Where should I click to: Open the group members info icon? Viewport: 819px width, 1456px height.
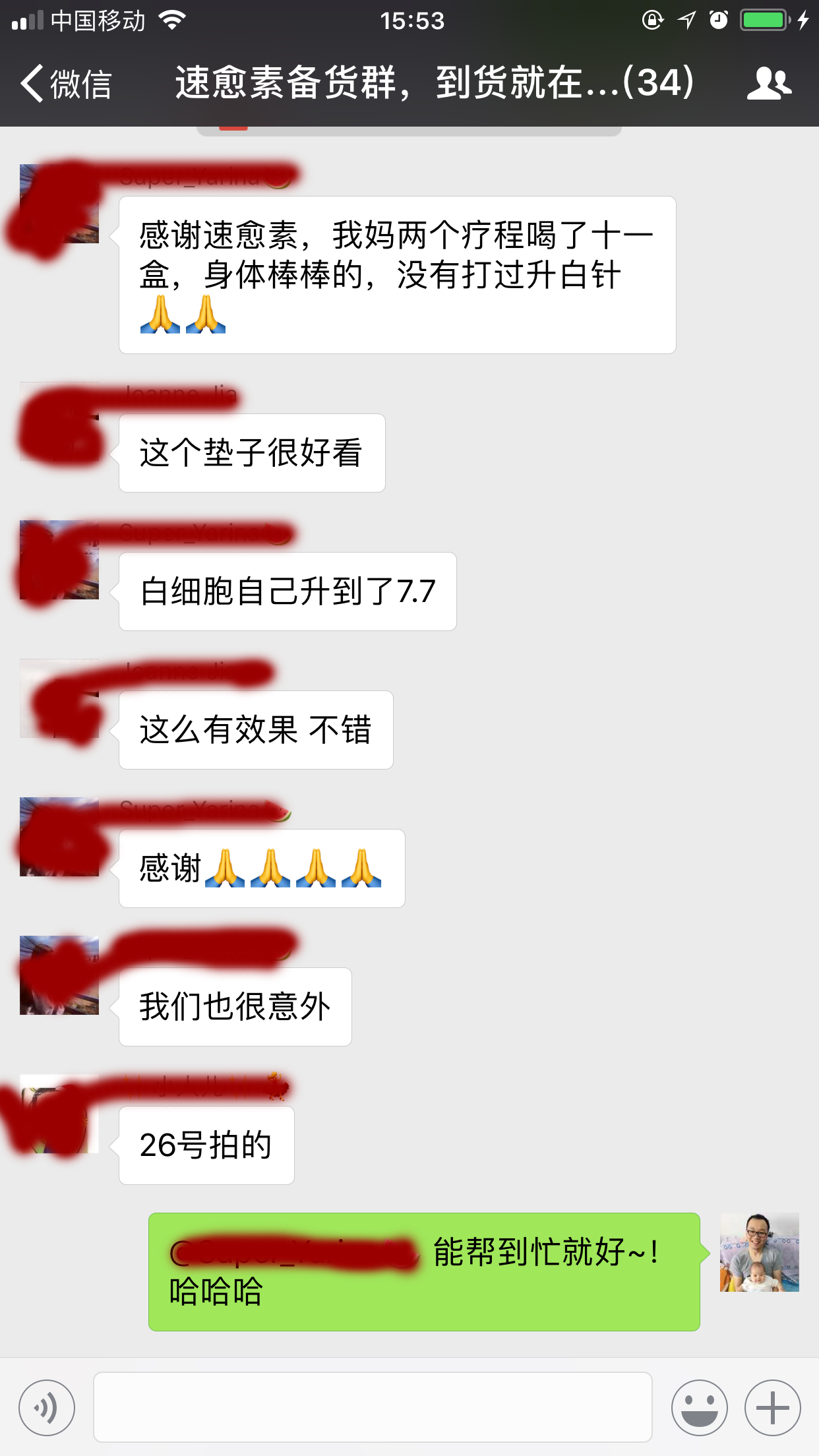[x=769, y=84]
